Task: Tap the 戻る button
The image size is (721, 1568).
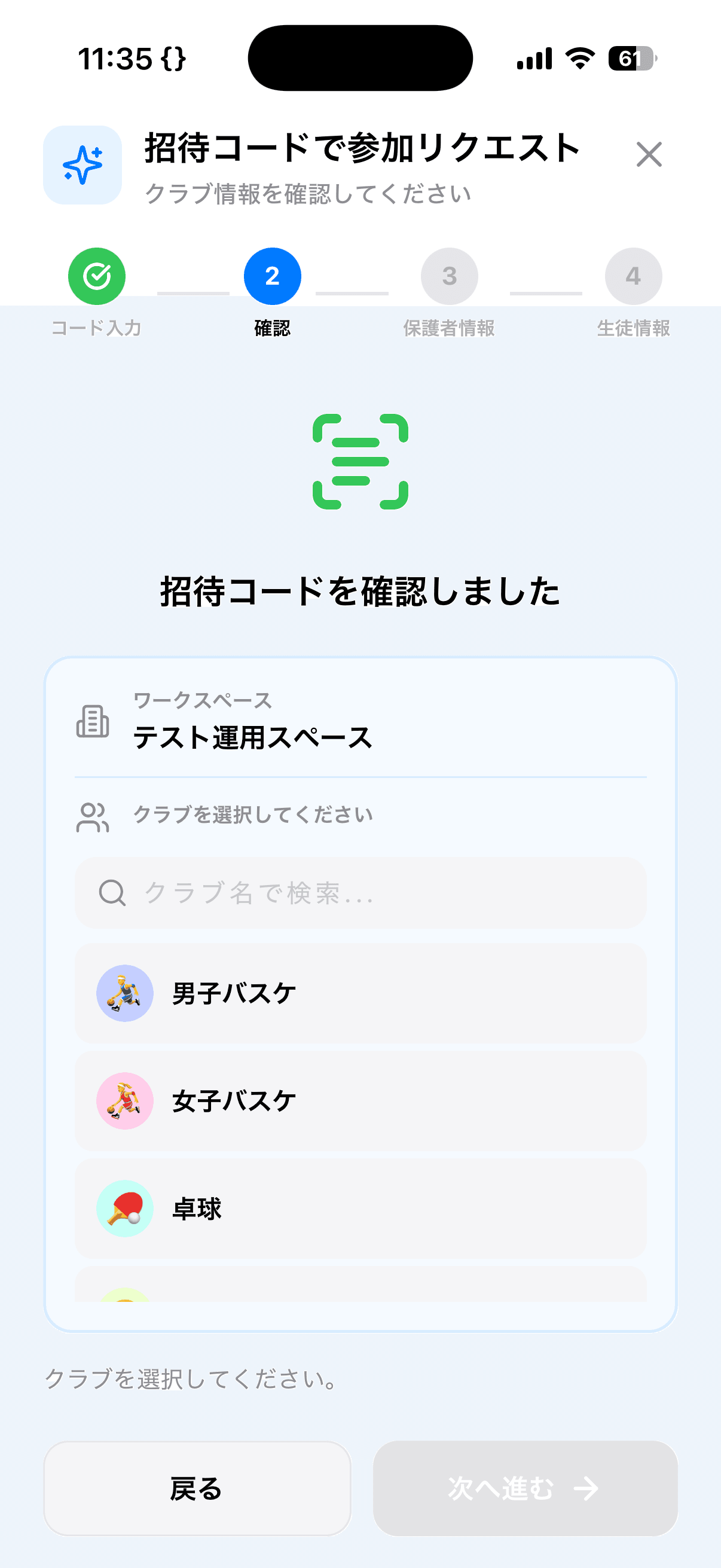Action: (195, 1489)
